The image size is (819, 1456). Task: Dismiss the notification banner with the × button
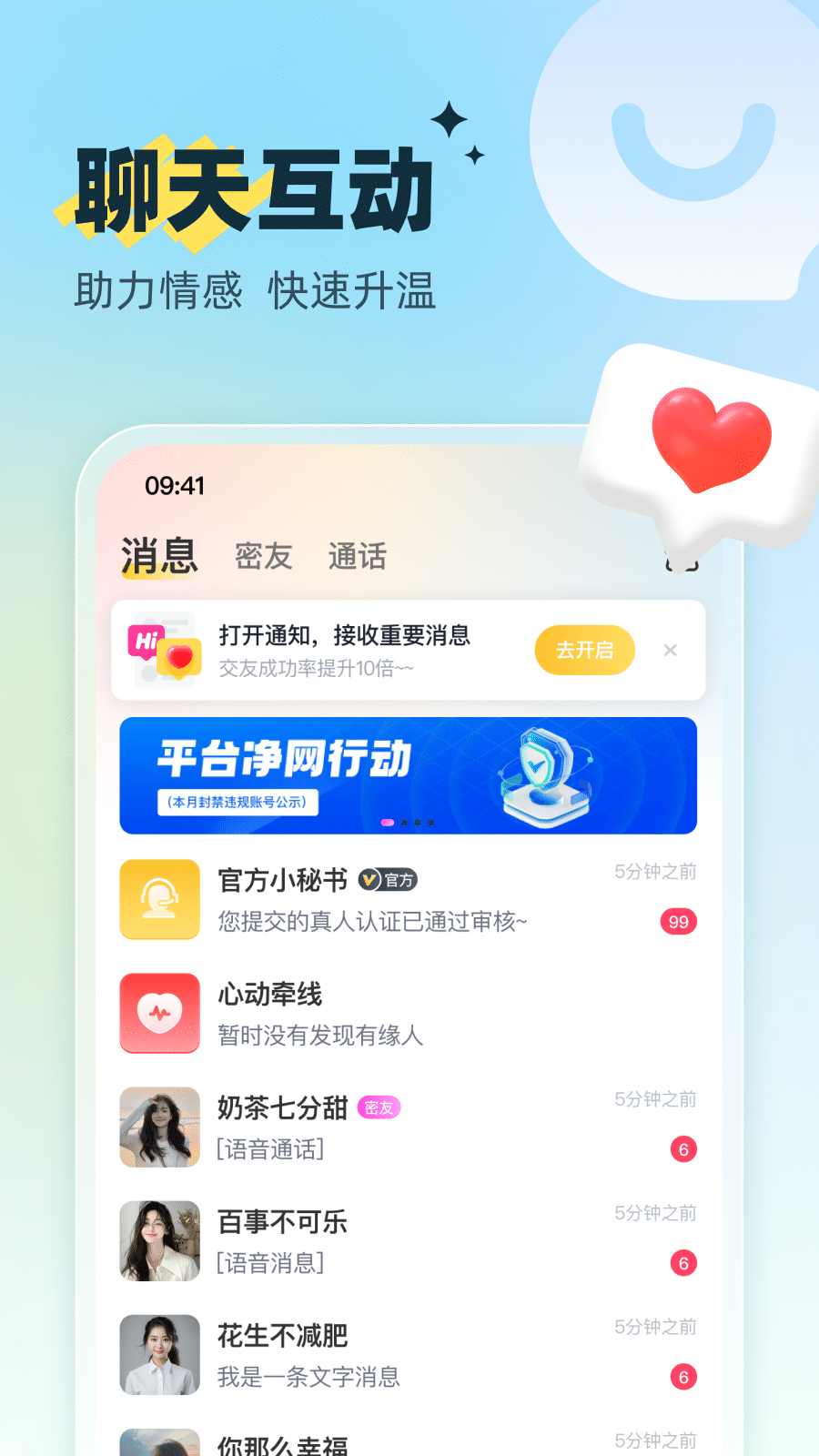click(x=671, y=650)
